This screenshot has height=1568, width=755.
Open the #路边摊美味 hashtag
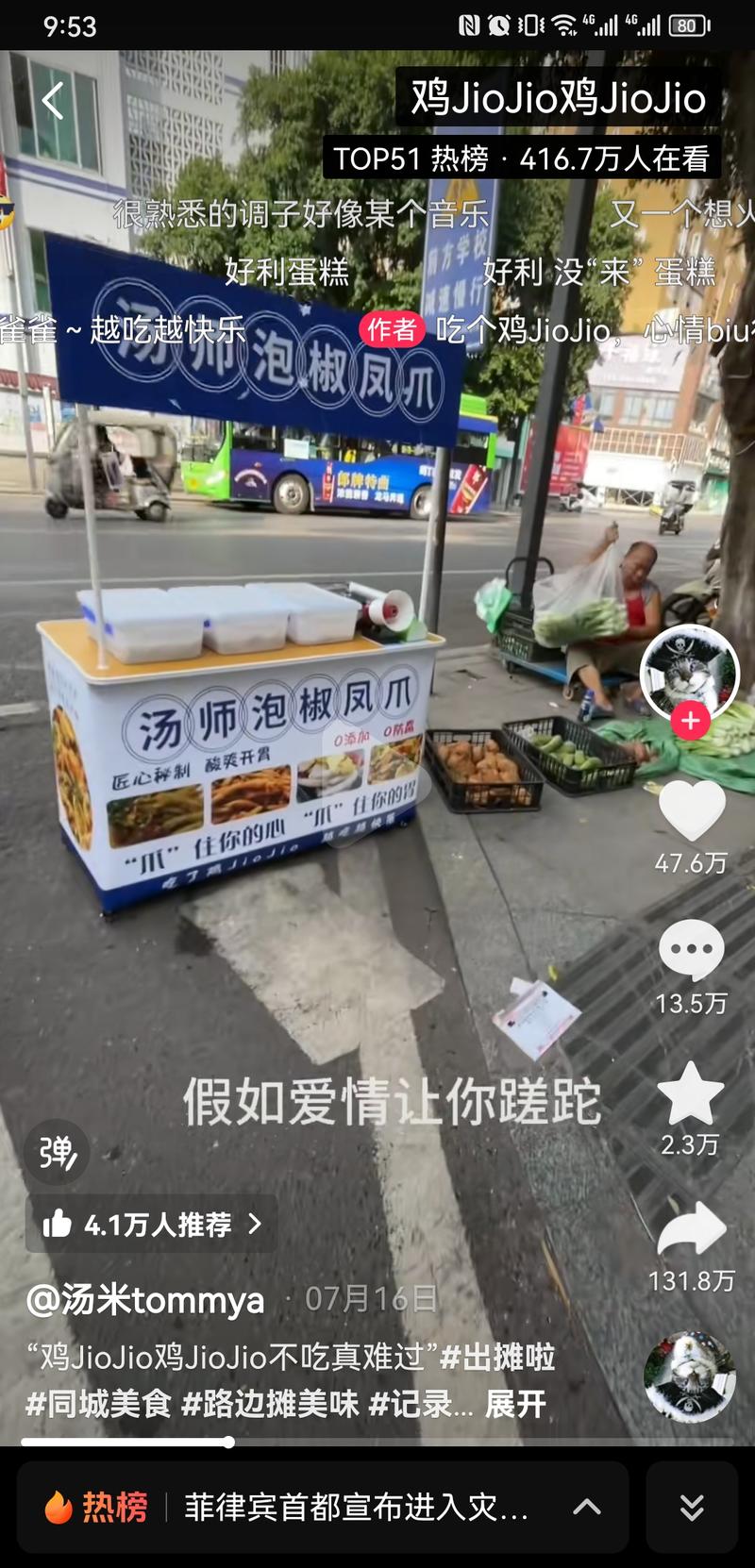point(270,1404)
